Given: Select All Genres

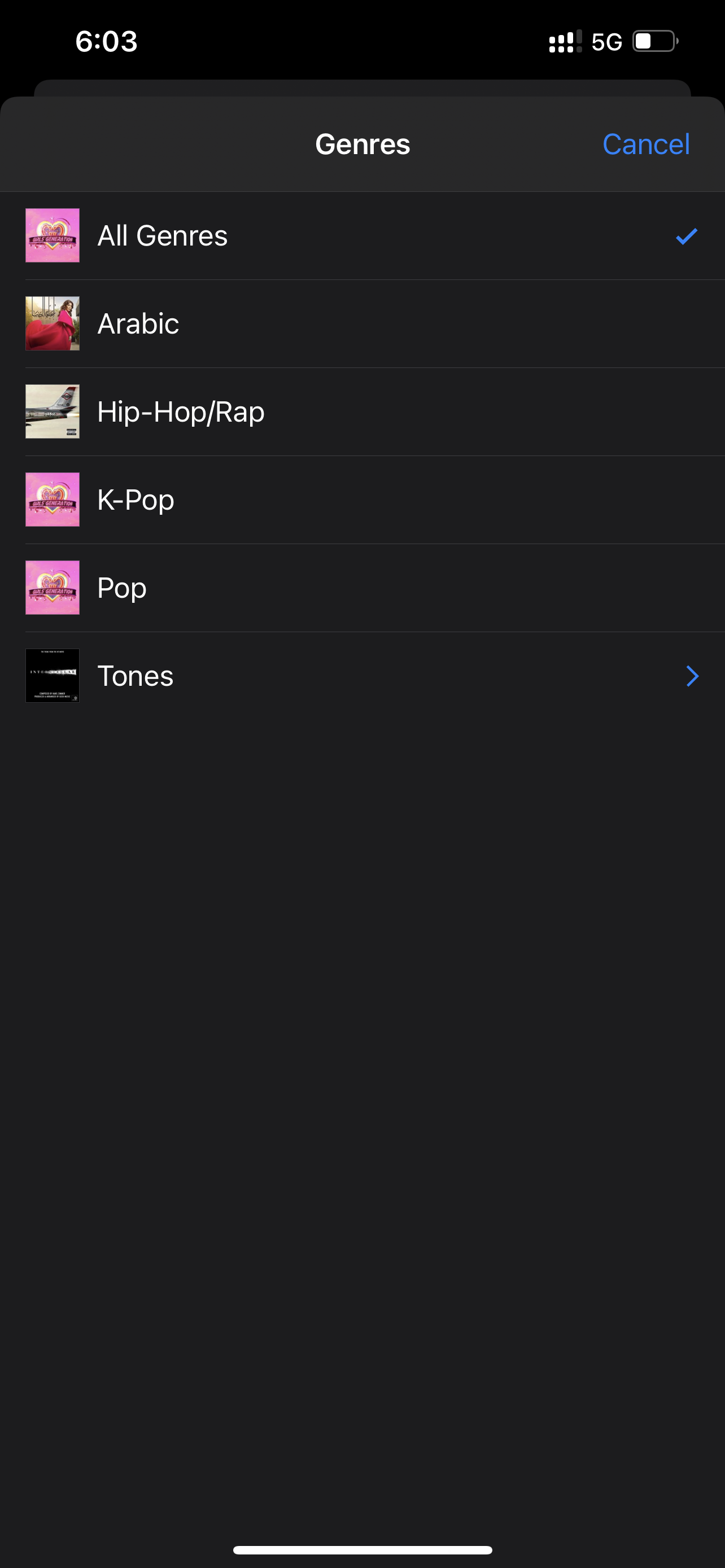Looking at the screenshot, I should coord(362,235).
